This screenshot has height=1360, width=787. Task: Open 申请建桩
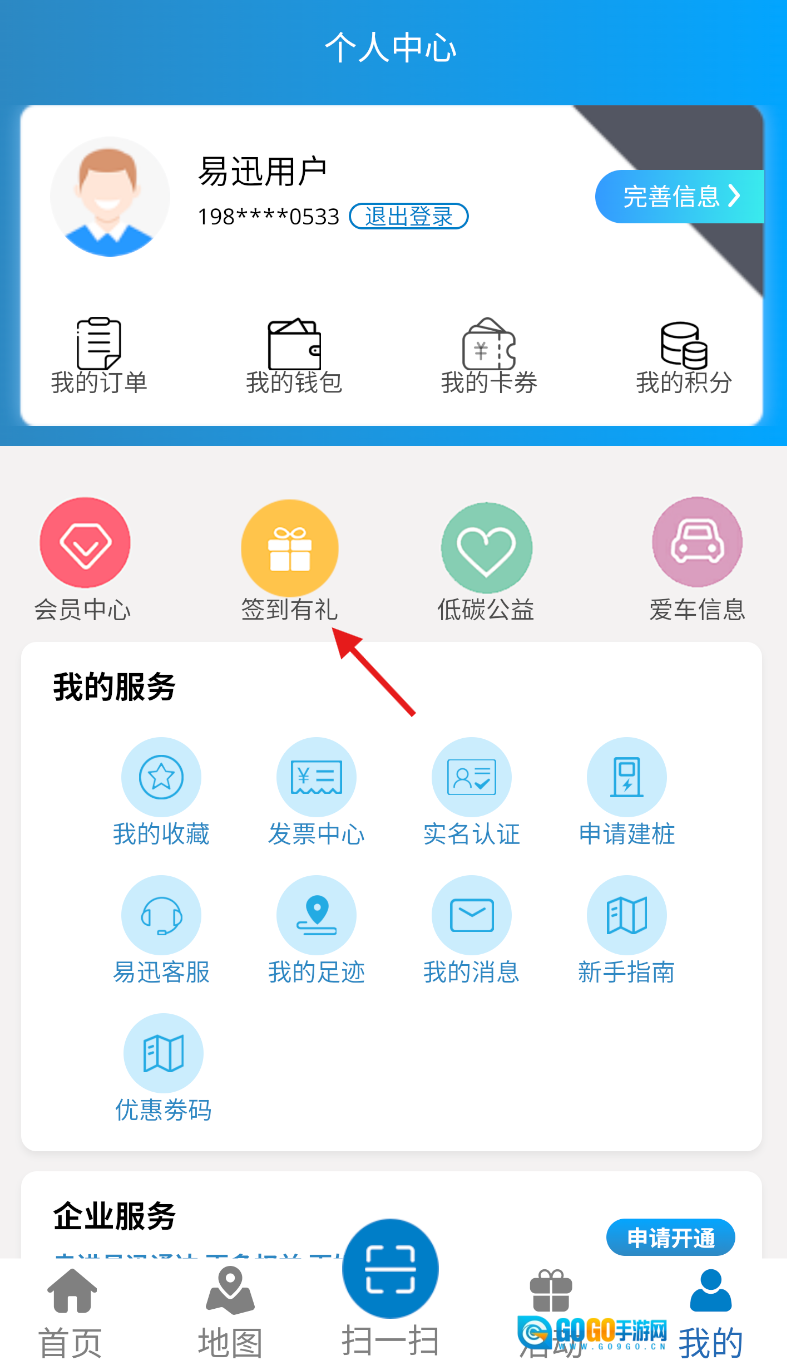click(x=627, y=793)
